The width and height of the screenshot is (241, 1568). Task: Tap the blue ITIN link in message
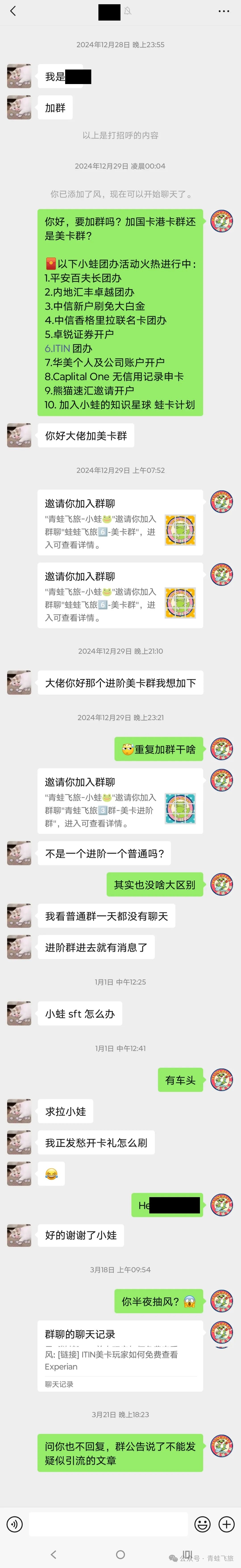[x=58, y=348]
